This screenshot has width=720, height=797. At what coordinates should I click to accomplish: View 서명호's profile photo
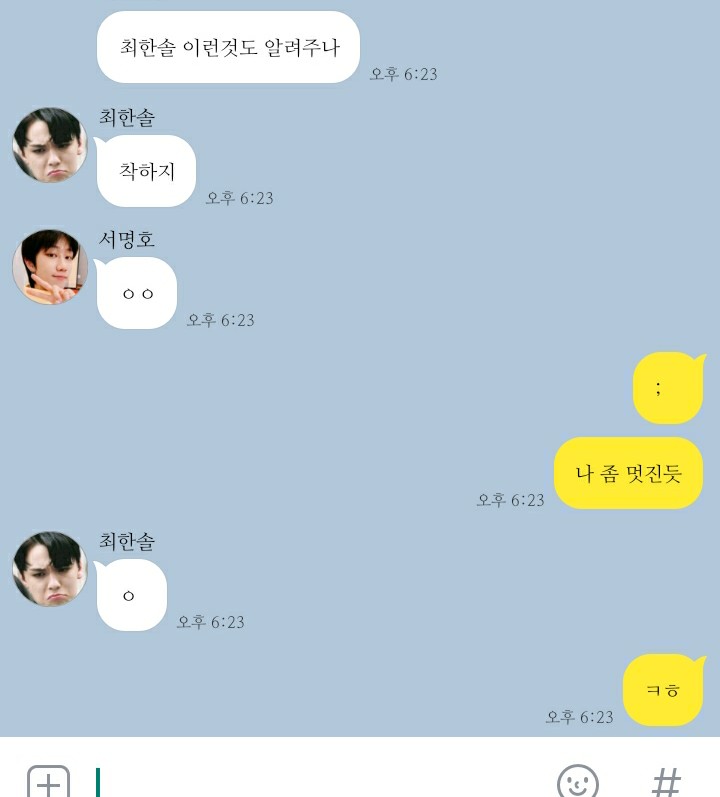click(x=50, y=267)
